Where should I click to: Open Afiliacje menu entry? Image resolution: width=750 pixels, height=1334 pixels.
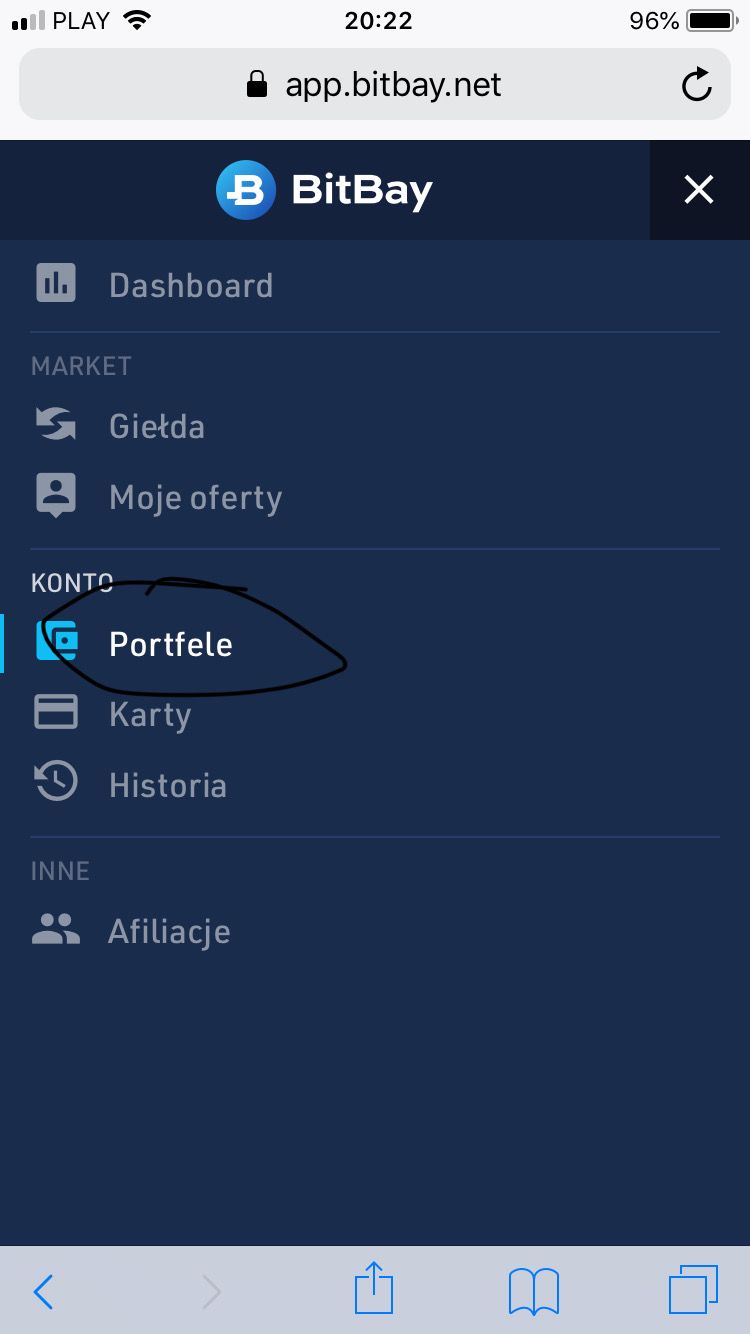click(x=169, y=932)
